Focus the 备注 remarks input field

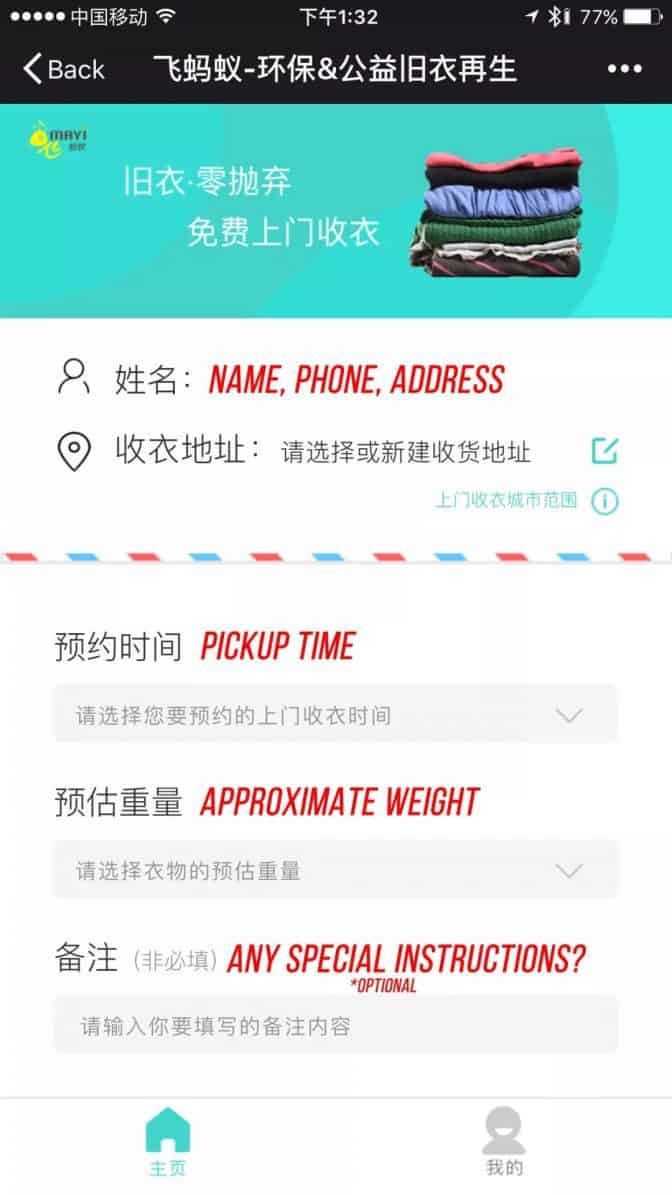336,1025
